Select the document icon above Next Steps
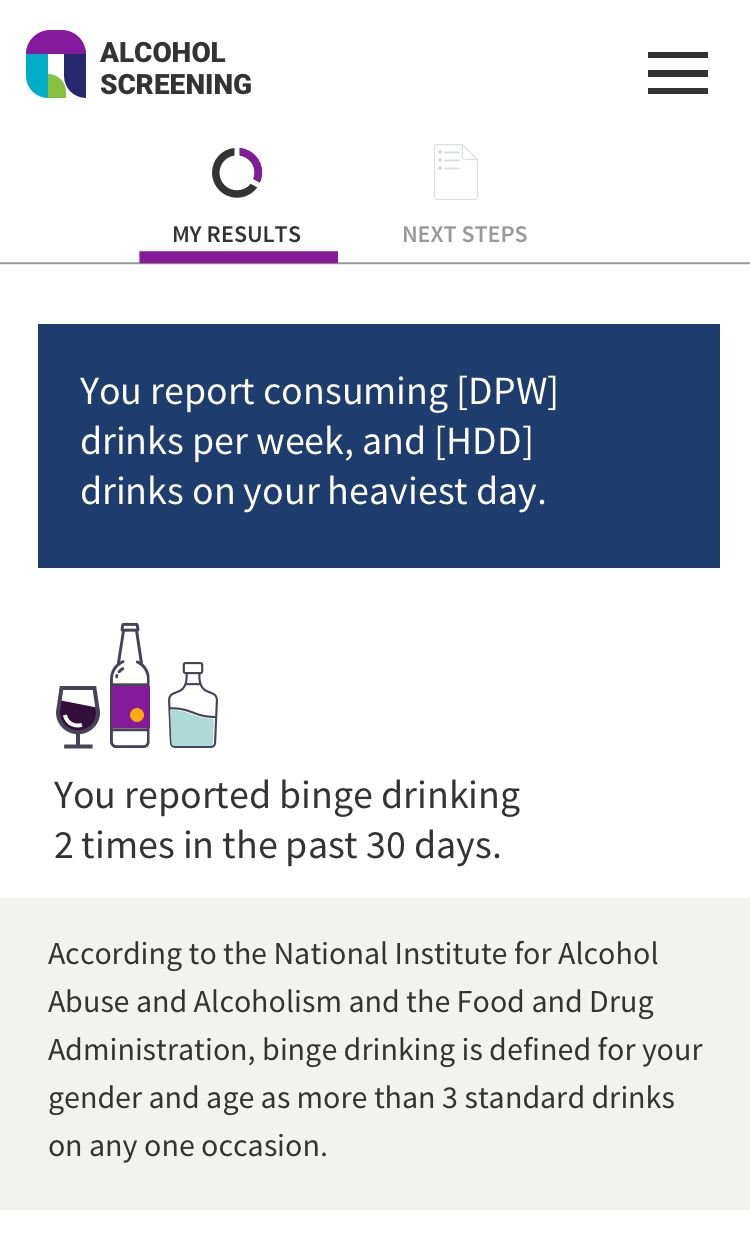The width and height of the screenshot is (750, 1248). pos(455,171)
